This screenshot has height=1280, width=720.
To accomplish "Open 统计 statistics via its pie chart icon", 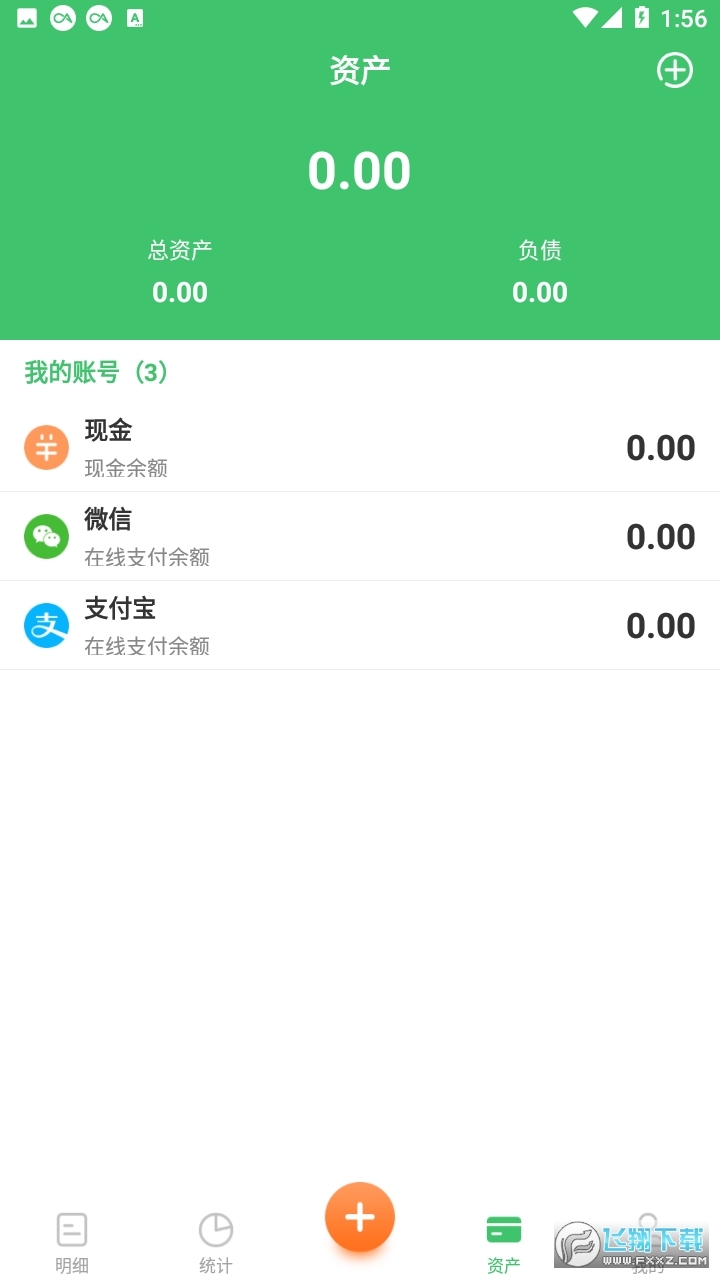I will [215, 1228].
